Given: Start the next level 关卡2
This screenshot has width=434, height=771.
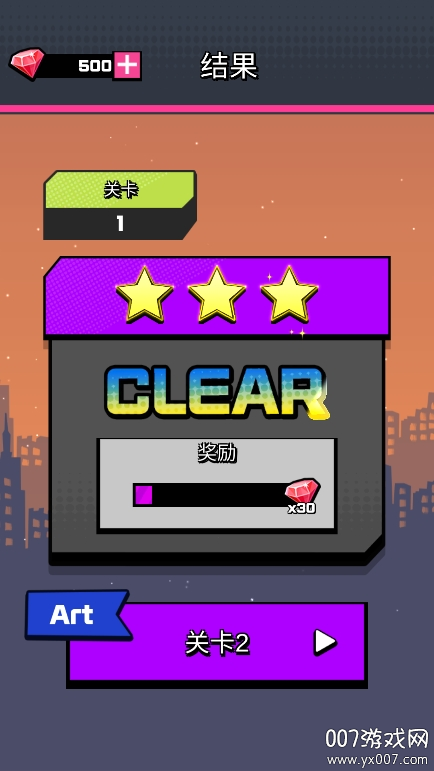Looking at the screenshot, I should pyautogui.click(x=217, y=643).
